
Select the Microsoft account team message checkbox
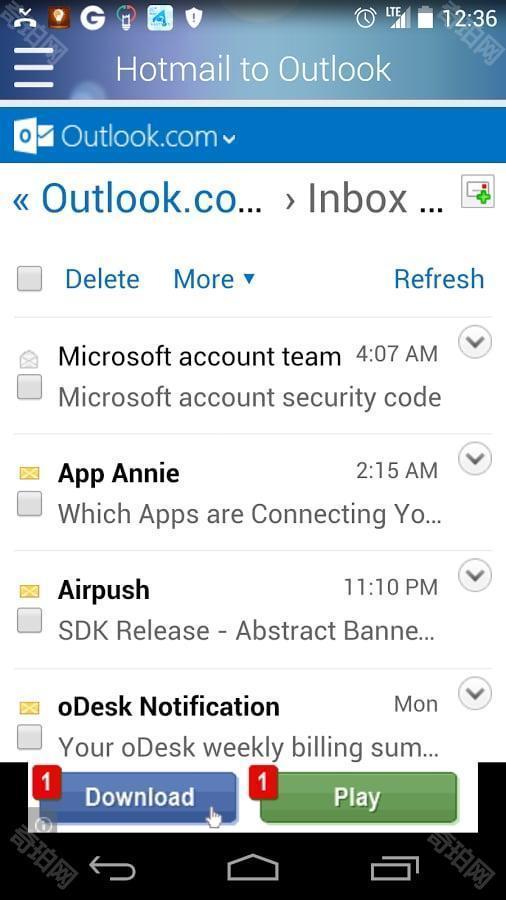(x=29, y=387)
